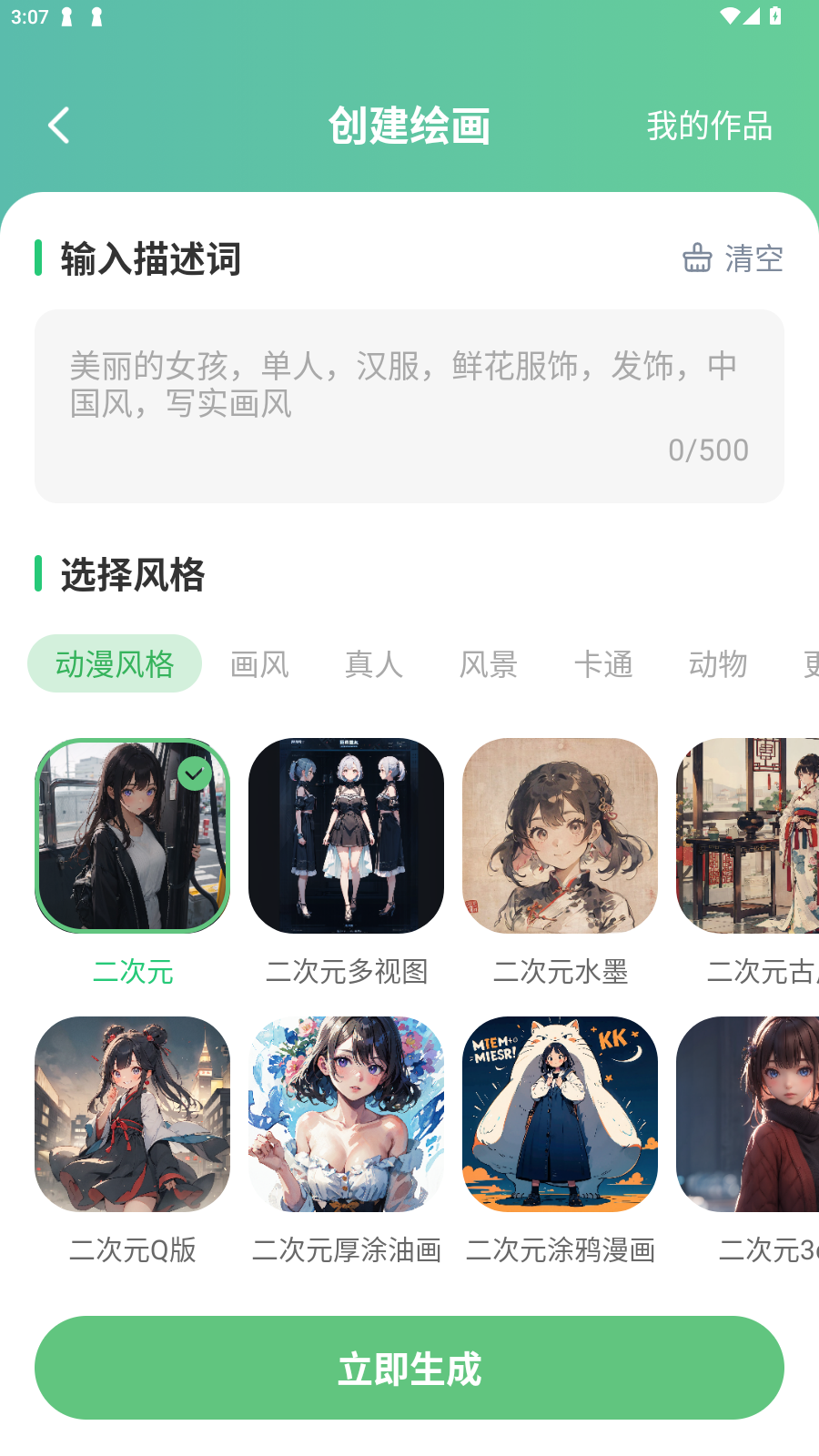
Task: Go back using the top-left arrow
Action: 59,126
